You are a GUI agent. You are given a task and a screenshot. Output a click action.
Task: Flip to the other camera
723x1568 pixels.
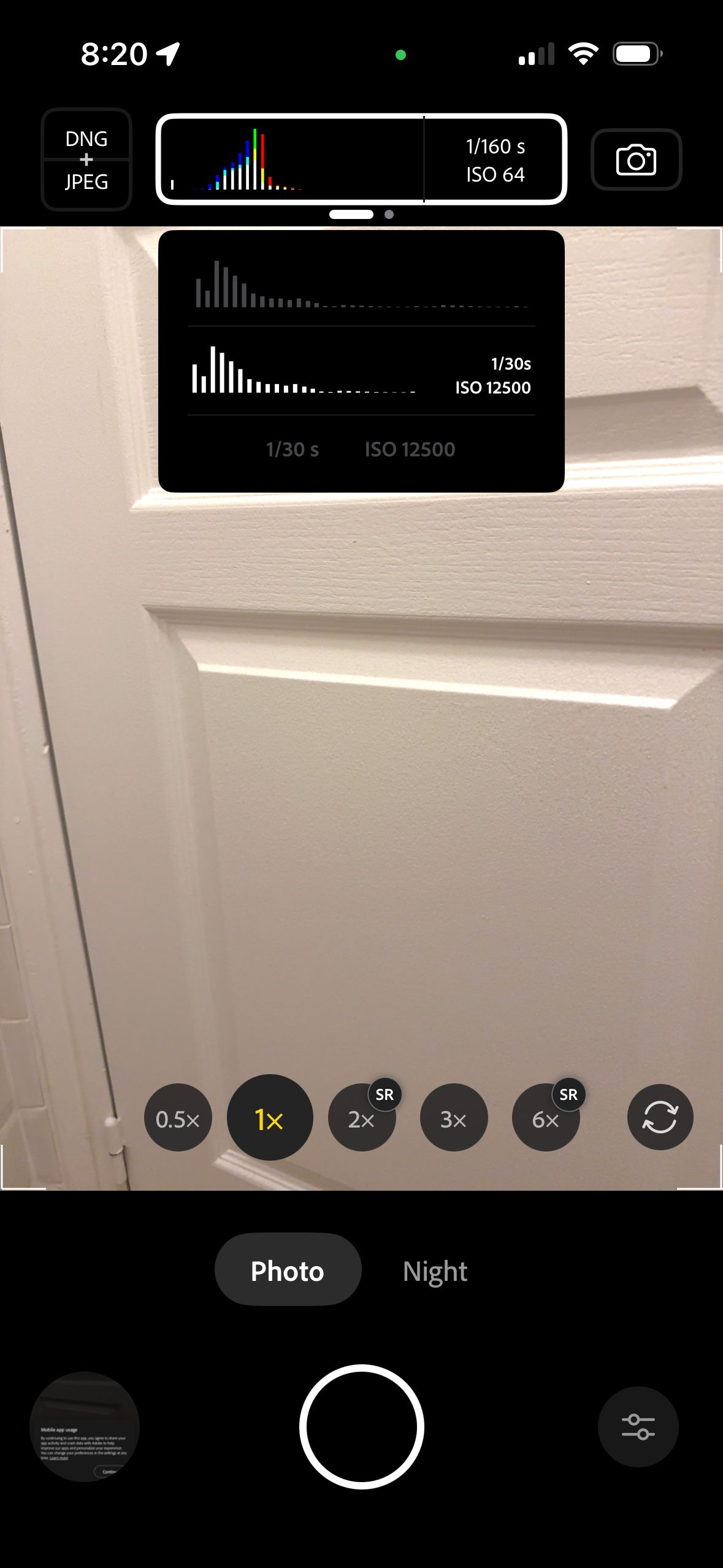660,1117
